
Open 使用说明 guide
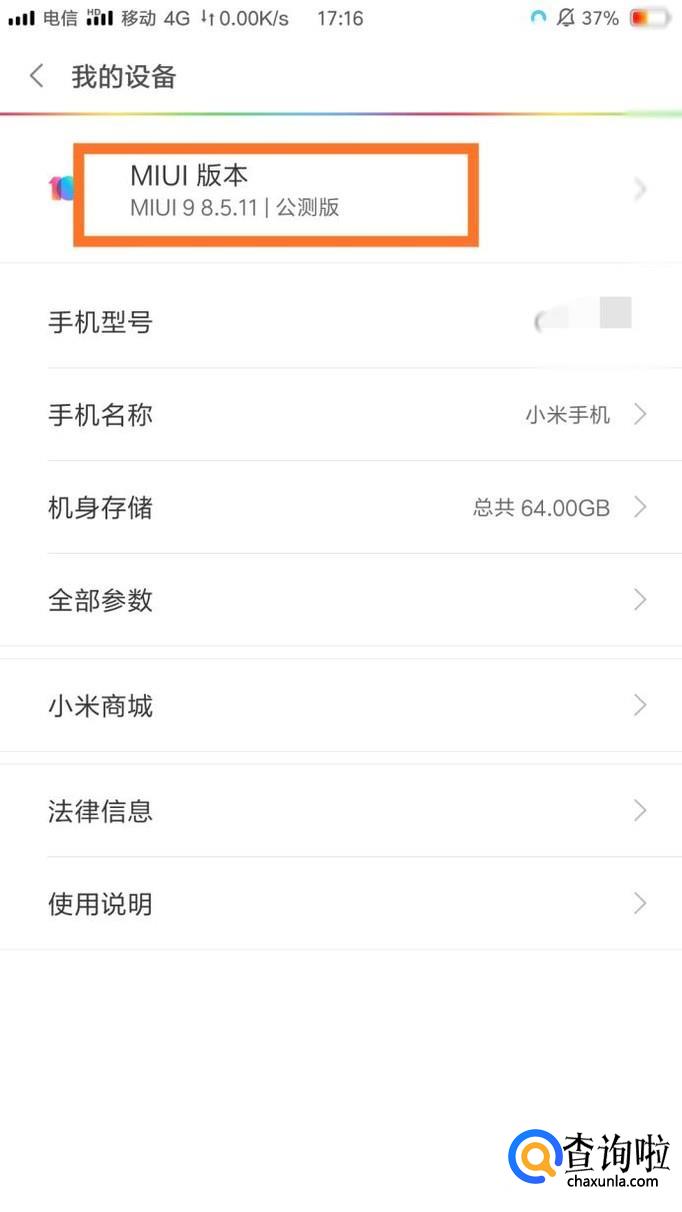pyautogui.click(x=340, y=904)
